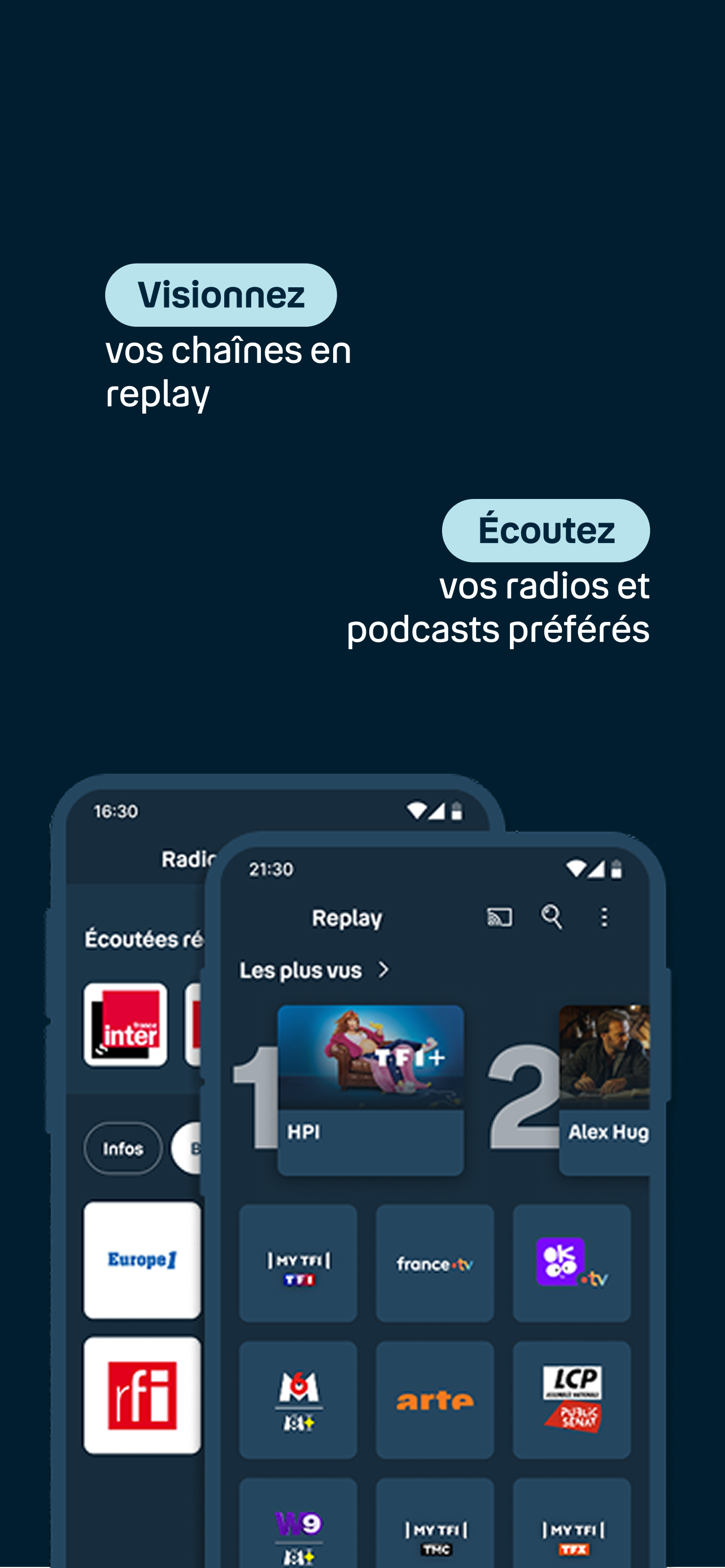This screenshot has width=725, height=1568.
Task: Open search on the Replay screen
Action: click(x=553, y=916)
